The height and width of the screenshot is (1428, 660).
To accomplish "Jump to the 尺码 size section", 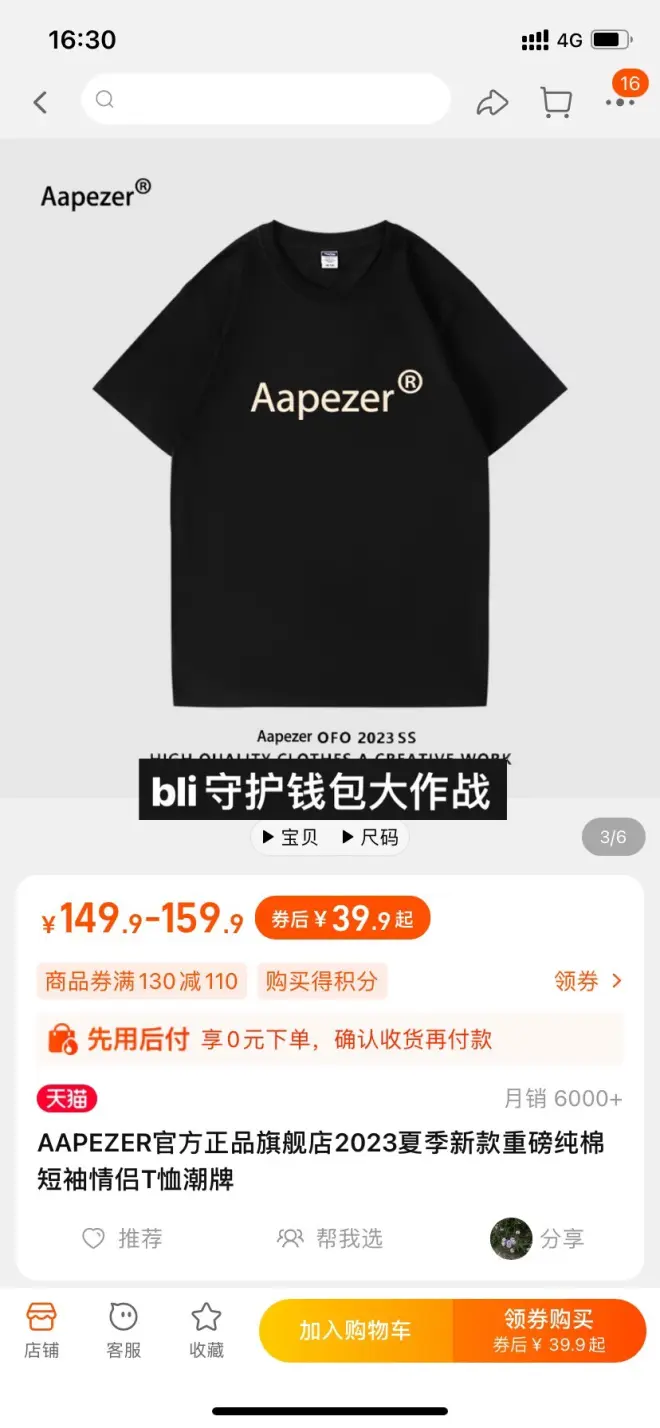I will tap(370, 837).
